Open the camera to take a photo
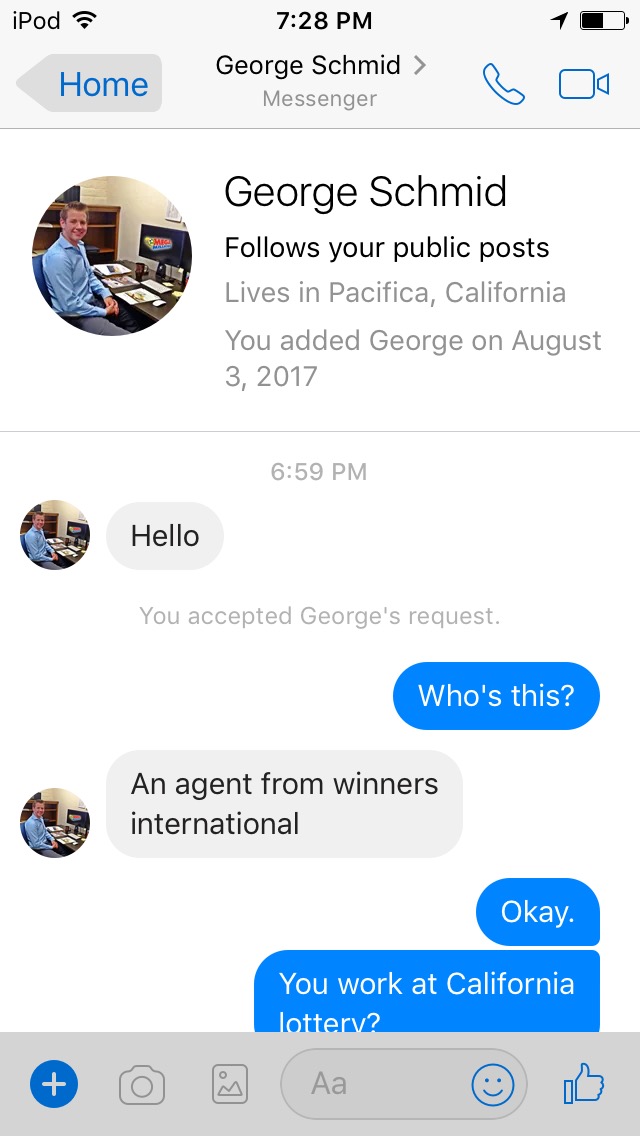 [142, 1084]
